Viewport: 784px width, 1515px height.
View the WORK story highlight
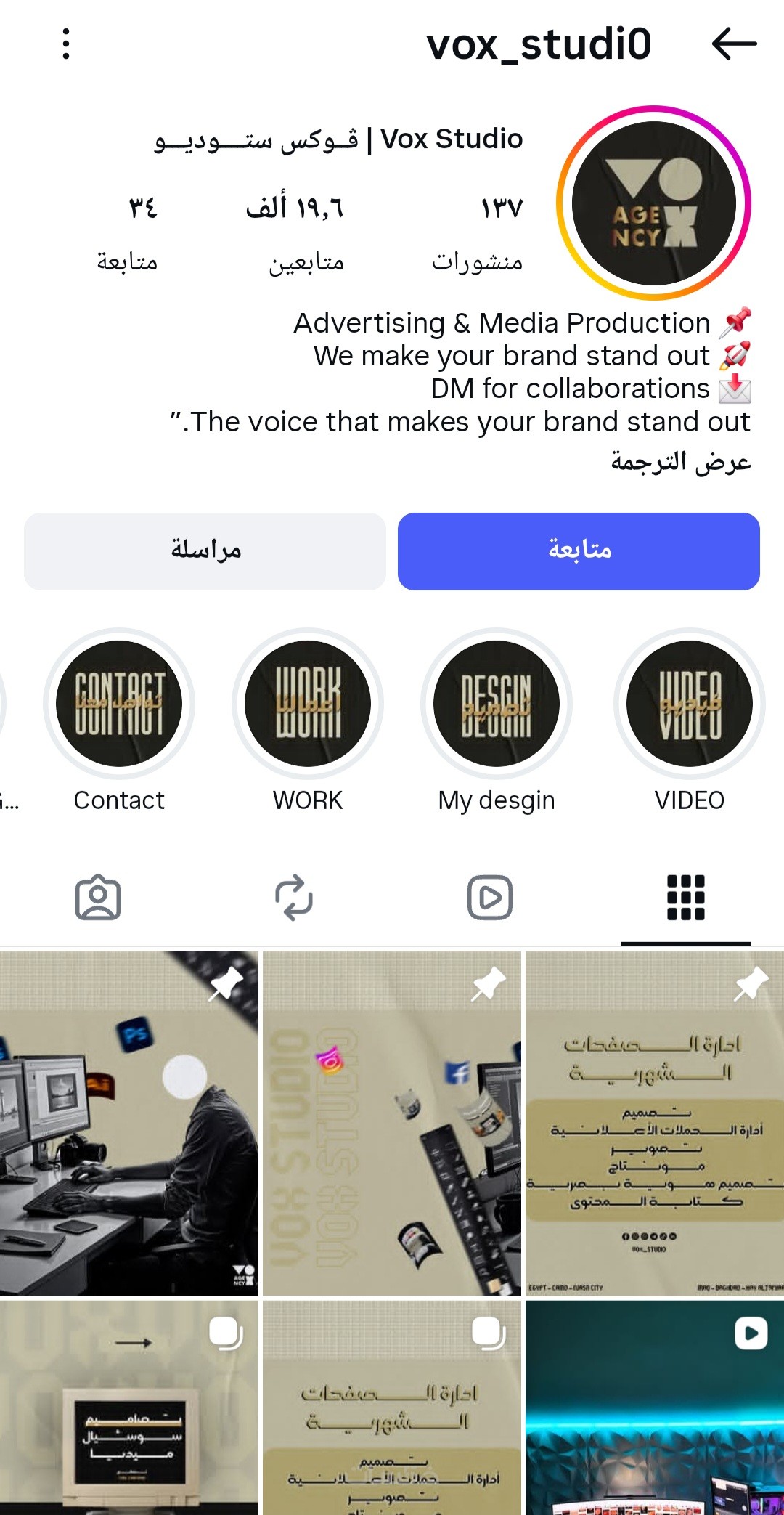[x=308, y=704]
